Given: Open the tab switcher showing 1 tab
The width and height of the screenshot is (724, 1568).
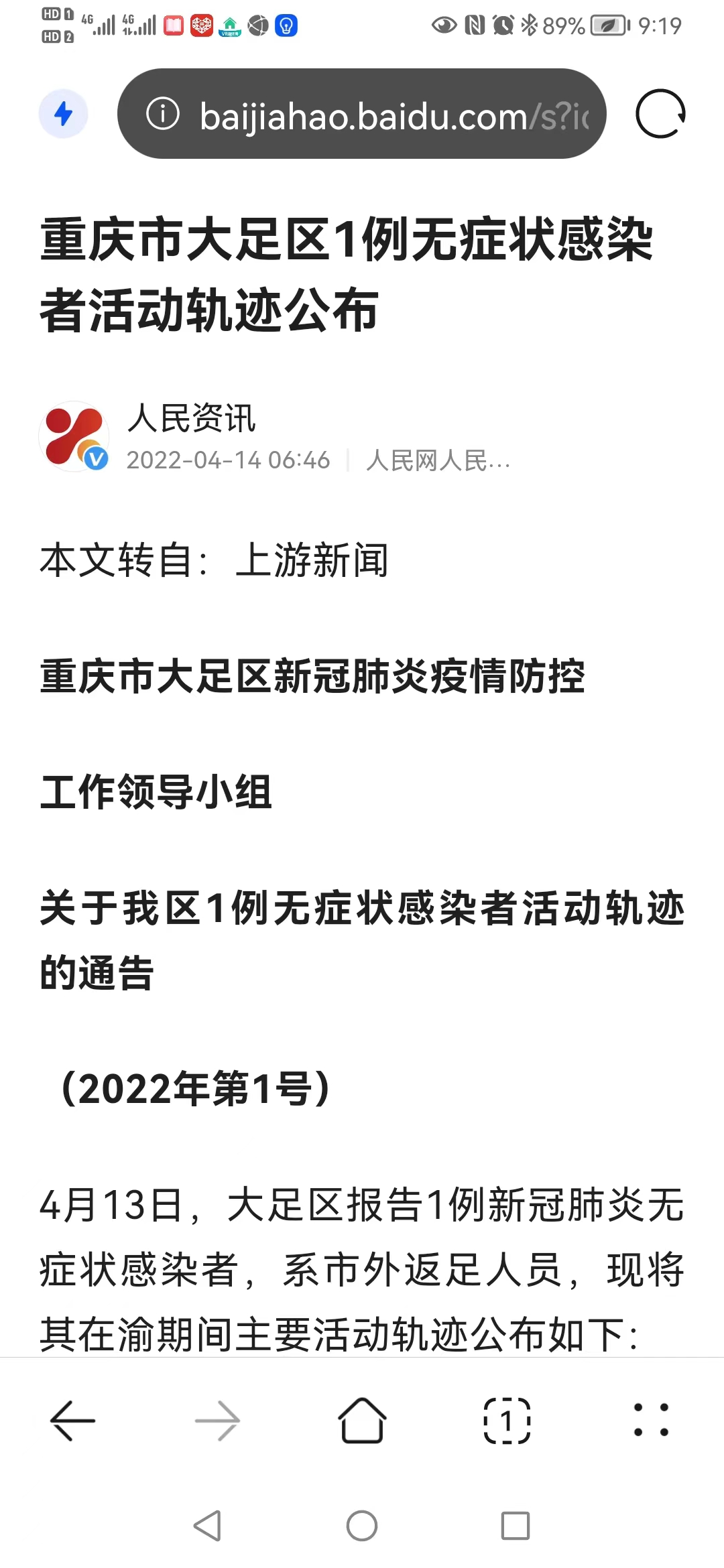Looking at the screenshot, I should pos(507,1421).
